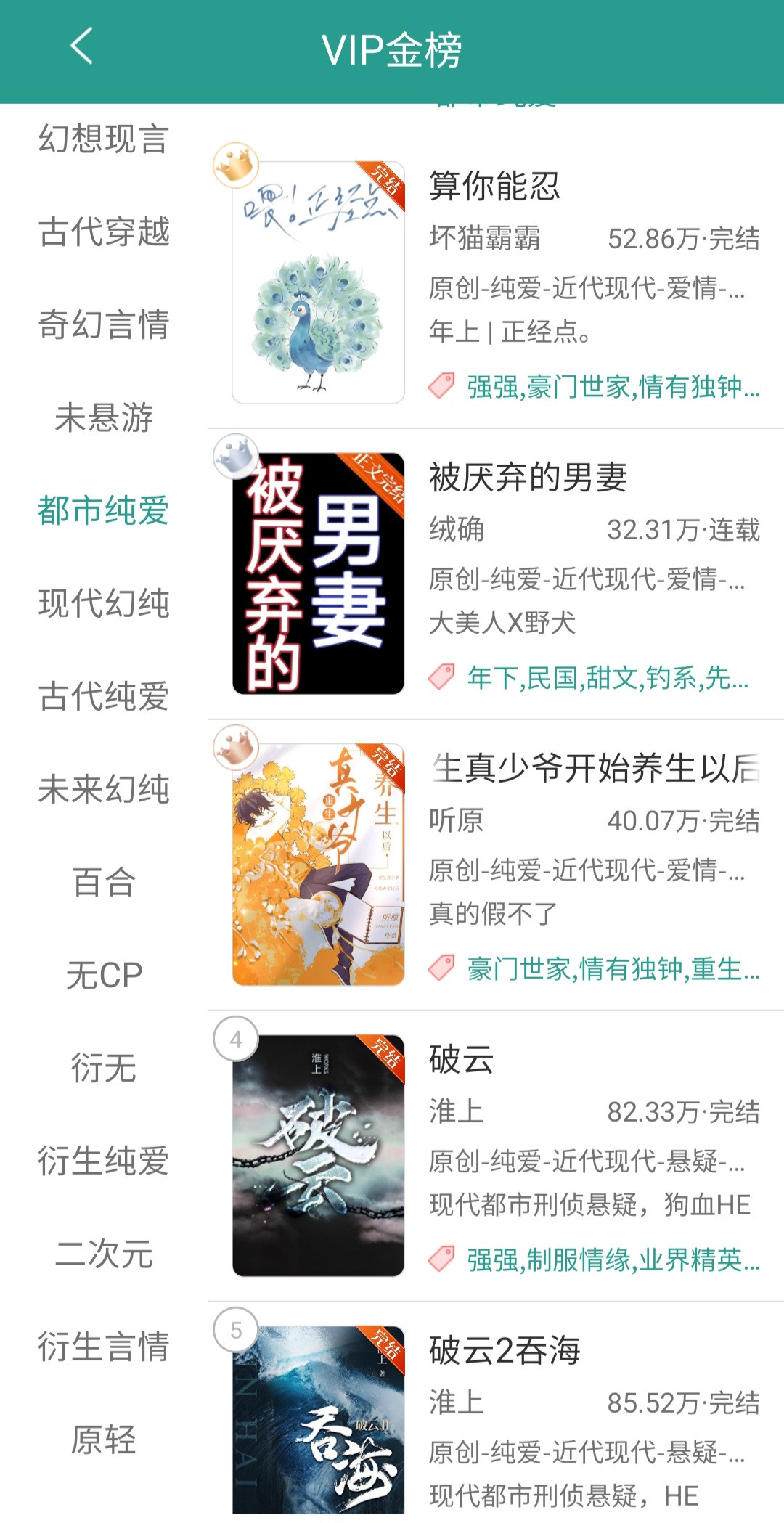Image resolution: width=784 pixels, height=1523 pixels.
Task: Switch to the 原轻 category
Action: point(104,1440)
